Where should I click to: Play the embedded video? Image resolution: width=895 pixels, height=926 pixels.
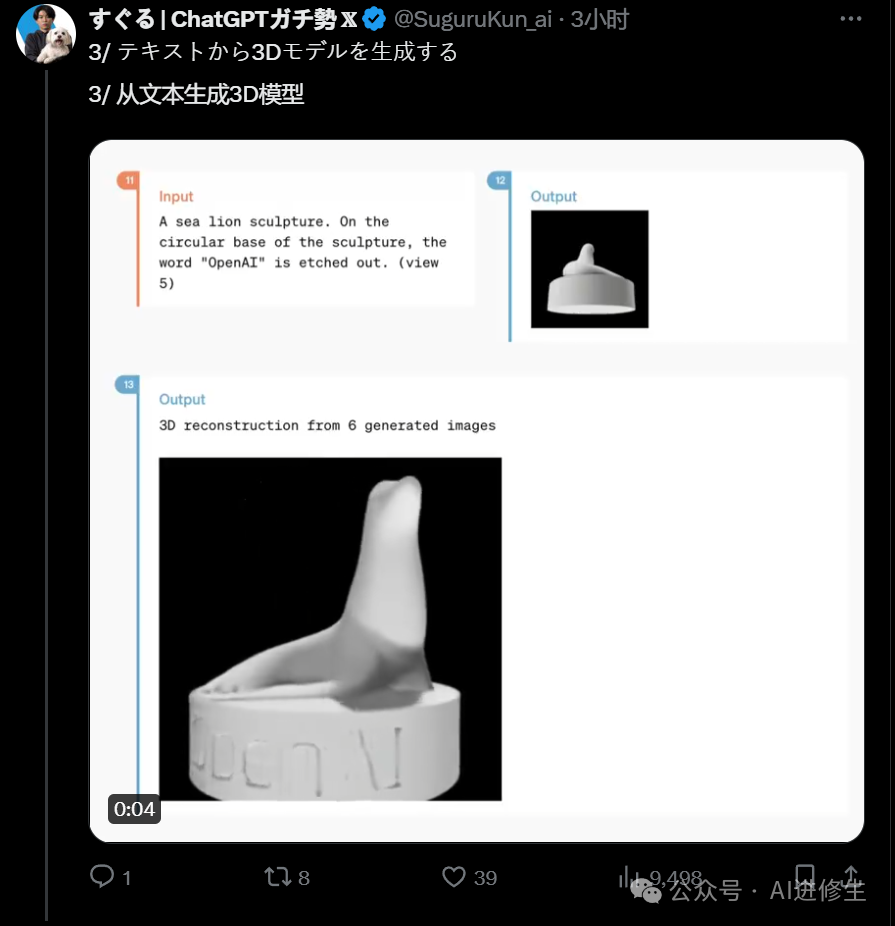tap(476, 492)
